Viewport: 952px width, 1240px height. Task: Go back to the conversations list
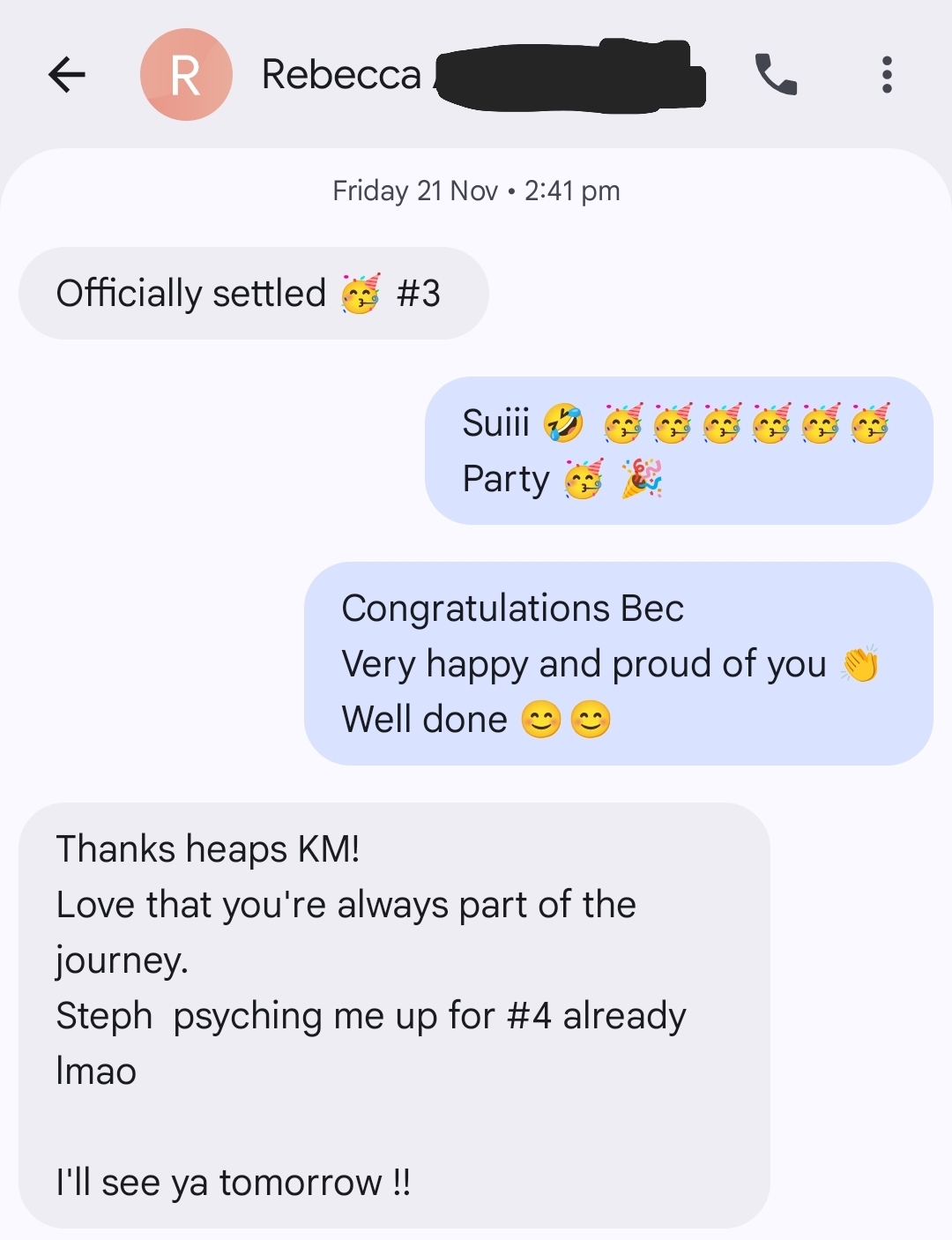[67, 75]
